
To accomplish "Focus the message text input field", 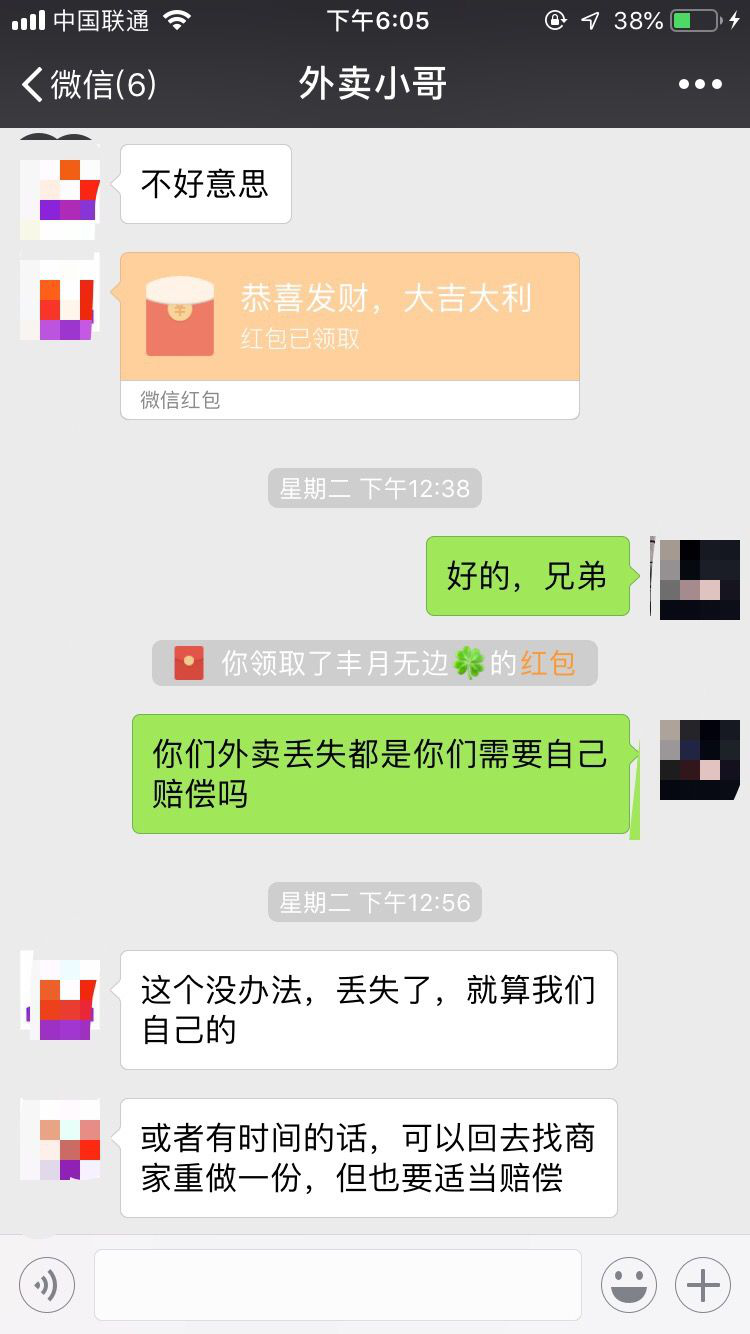I will click(x=338, y=1285).
